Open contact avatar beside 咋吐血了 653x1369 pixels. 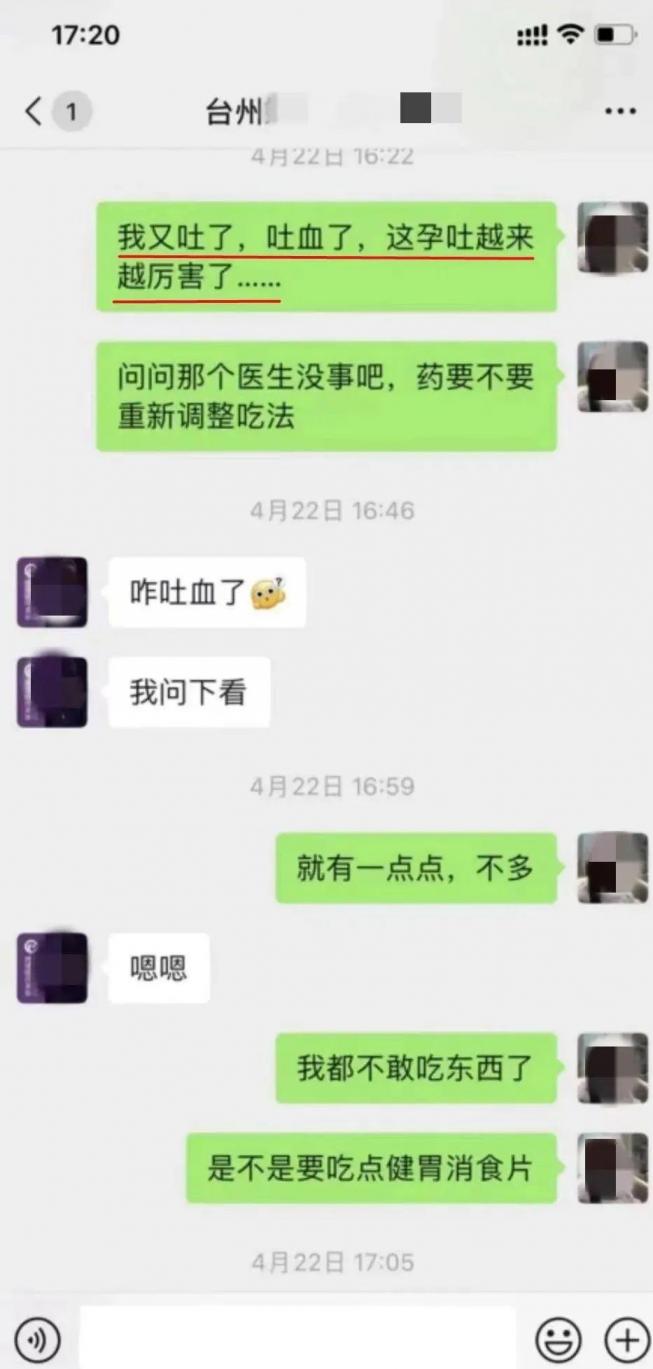click(x=52, y=592)
